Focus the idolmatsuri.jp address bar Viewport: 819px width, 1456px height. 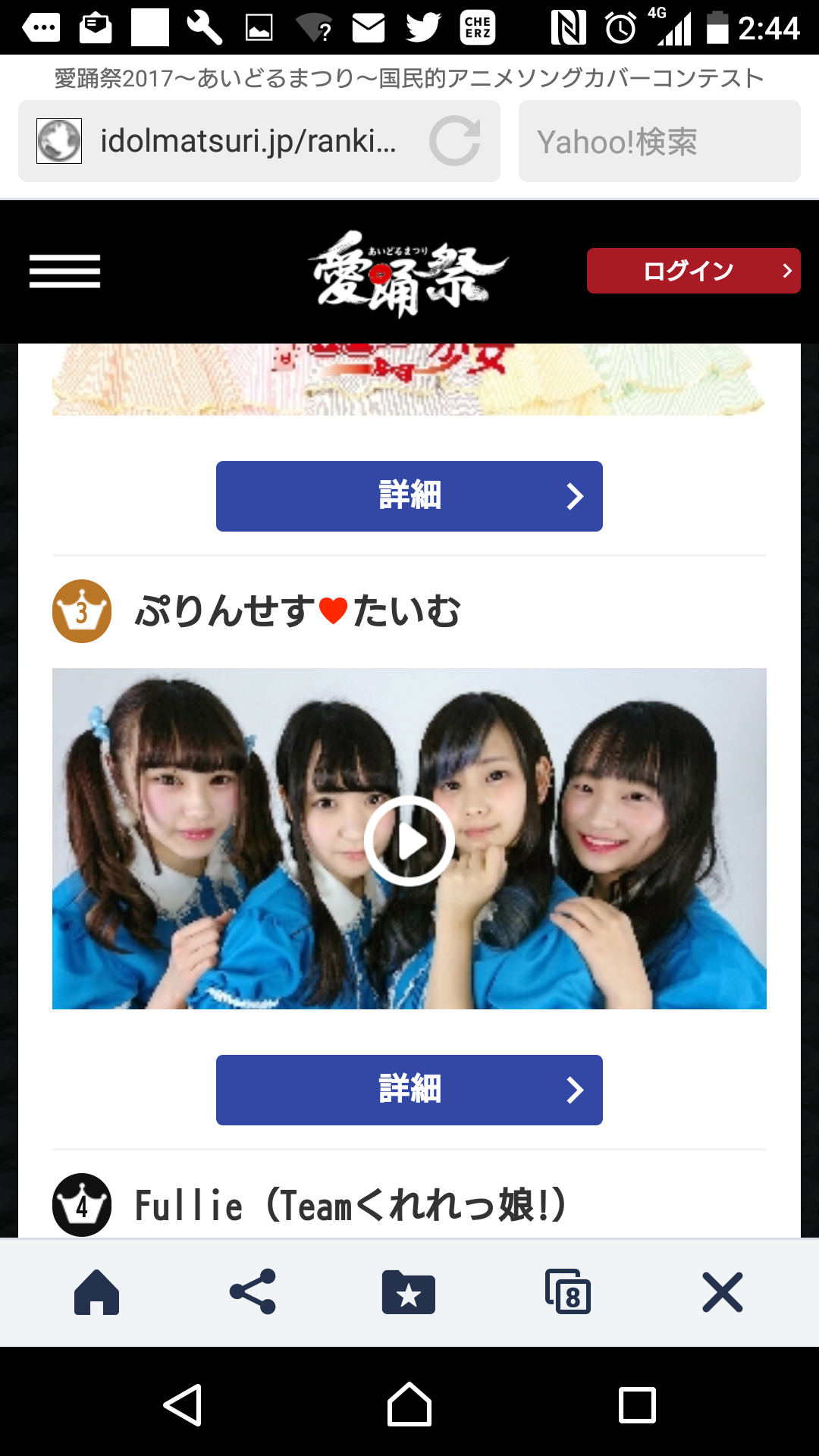(259, 141)
